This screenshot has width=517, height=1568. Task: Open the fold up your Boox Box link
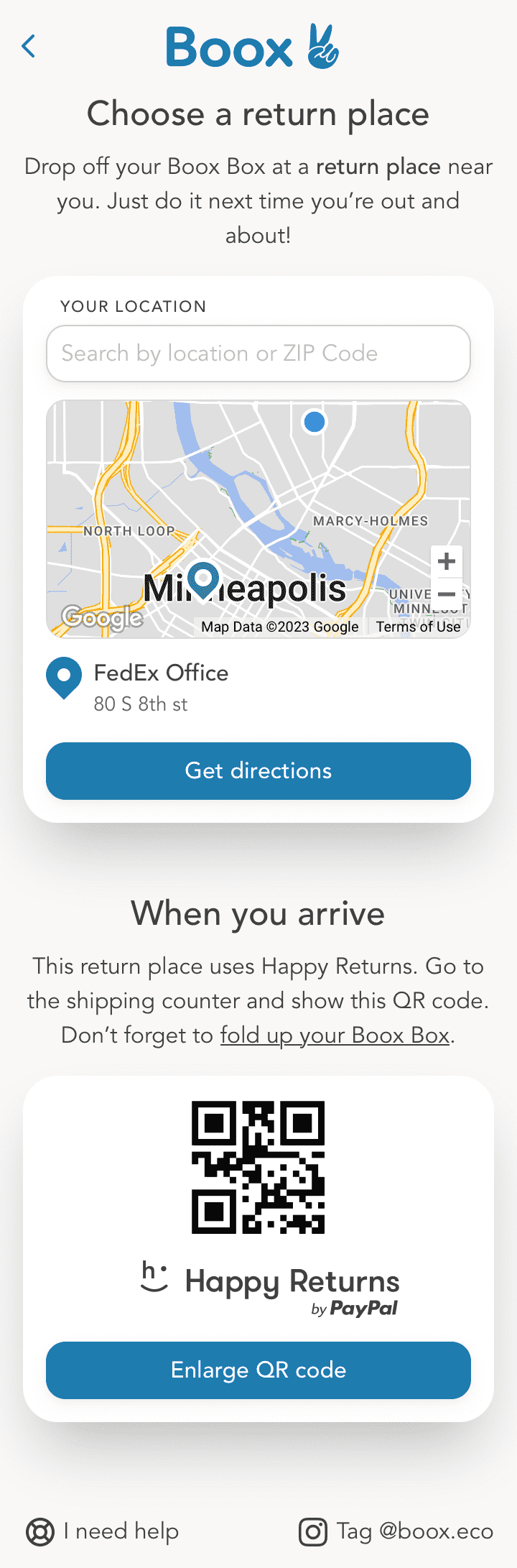(x=335, y=1036)
